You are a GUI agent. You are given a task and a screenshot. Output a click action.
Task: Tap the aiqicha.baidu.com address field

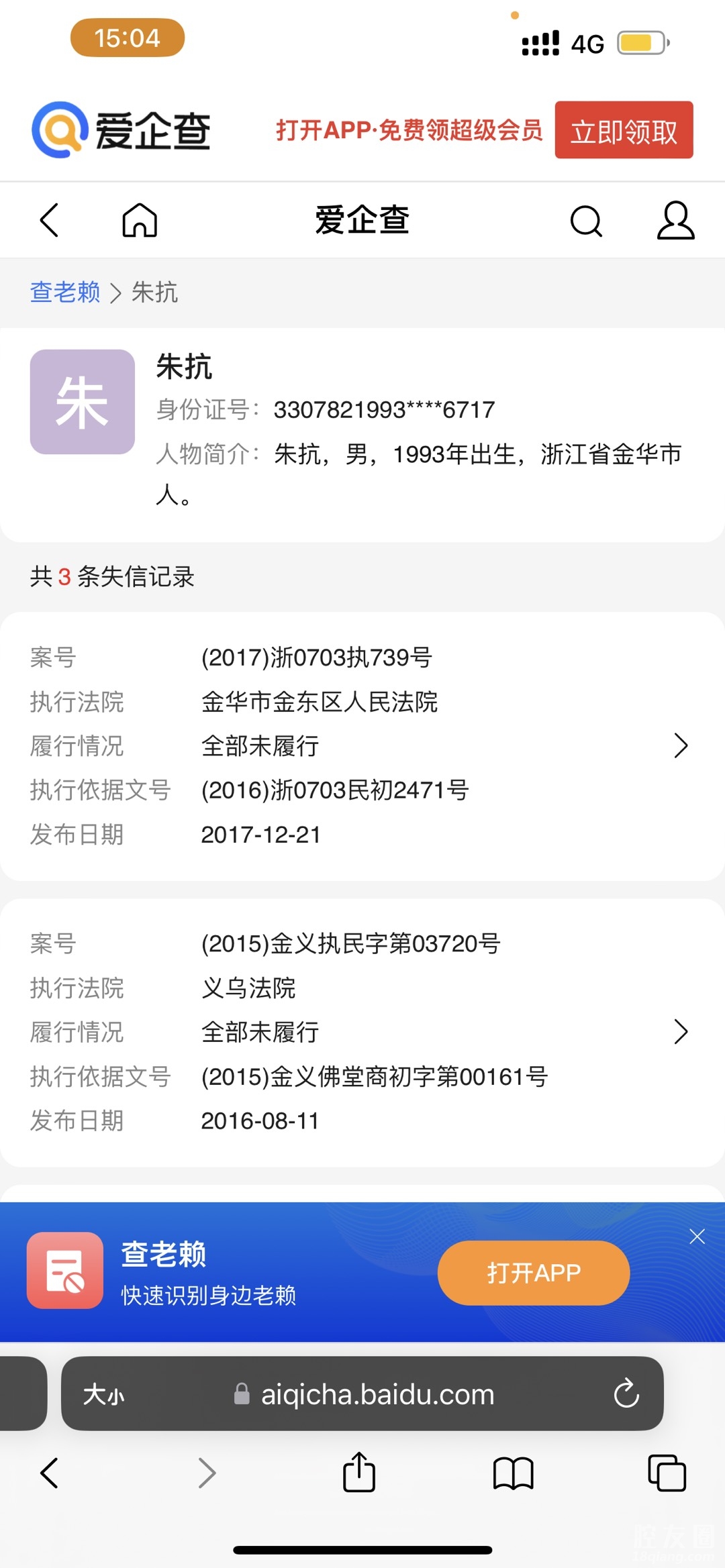click(x=376, y=1395)
